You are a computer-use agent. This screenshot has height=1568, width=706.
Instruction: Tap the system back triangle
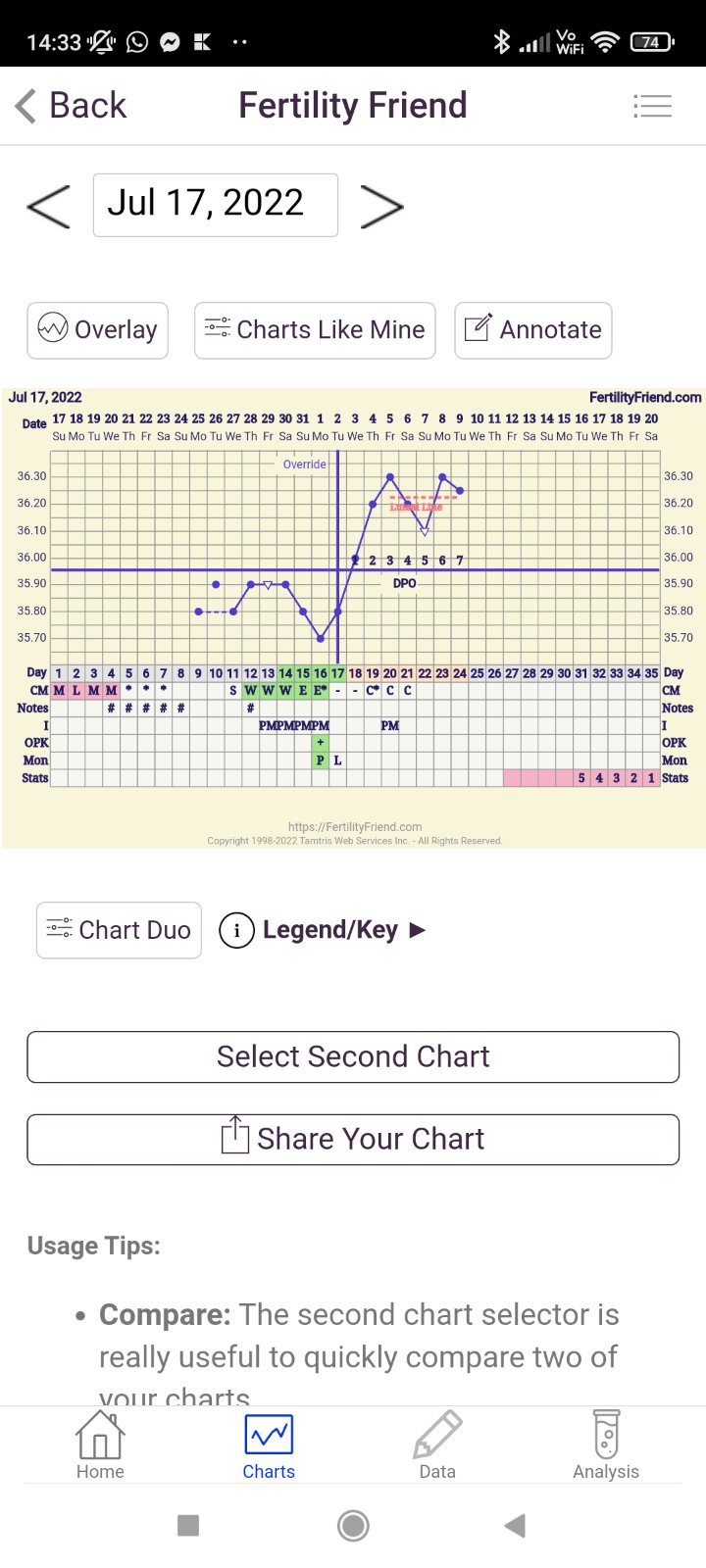pos(516,1525)
